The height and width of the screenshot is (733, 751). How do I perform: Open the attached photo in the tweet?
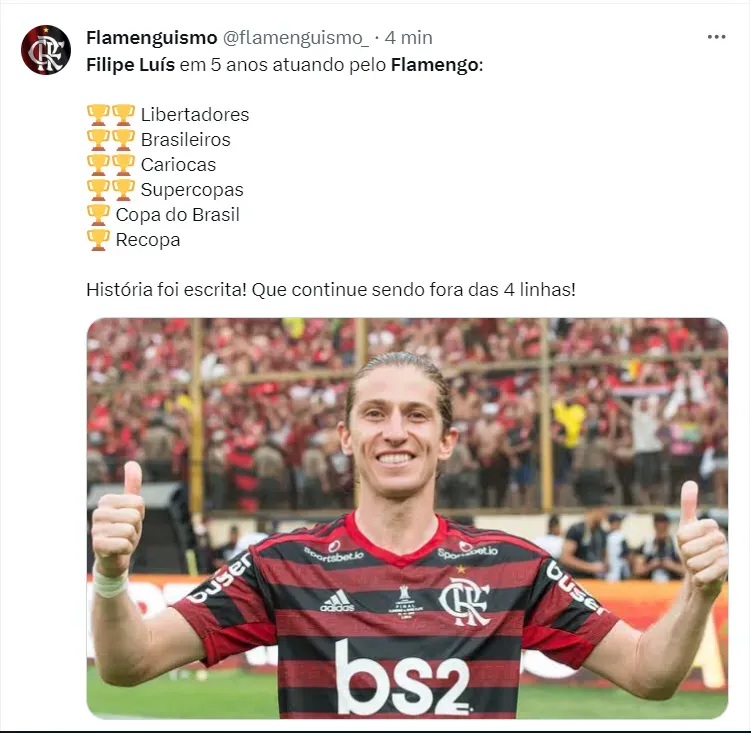(x=407, y=518)
